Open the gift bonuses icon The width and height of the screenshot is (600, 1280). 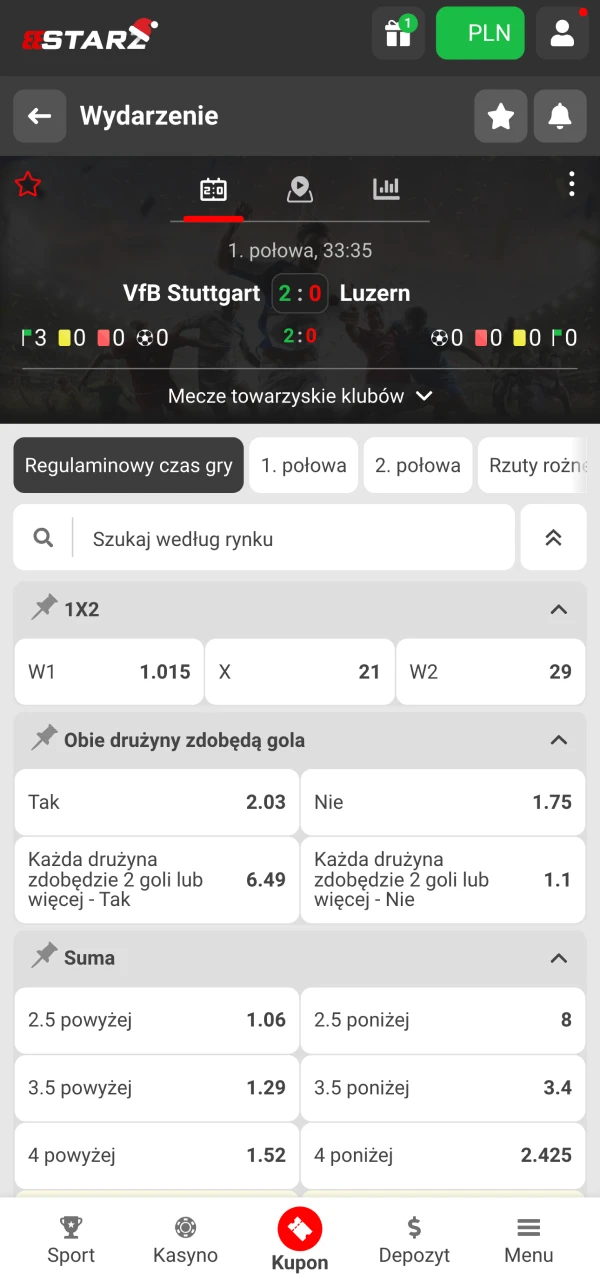pyautogui.click(x=398, y=33)
